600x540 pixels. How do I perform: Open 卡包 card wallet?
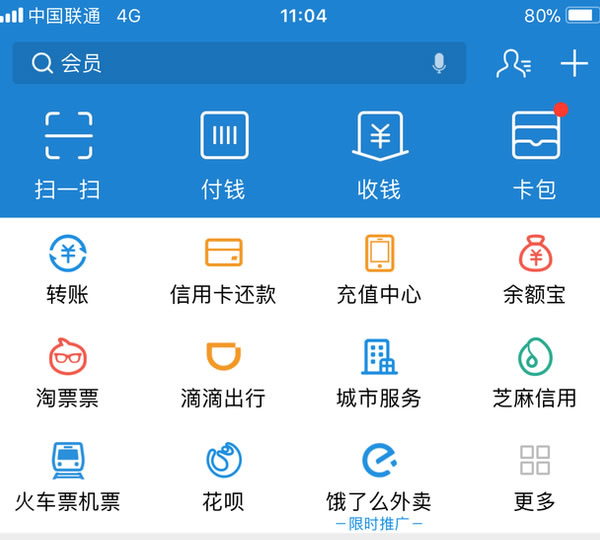(x=535, y=153)
